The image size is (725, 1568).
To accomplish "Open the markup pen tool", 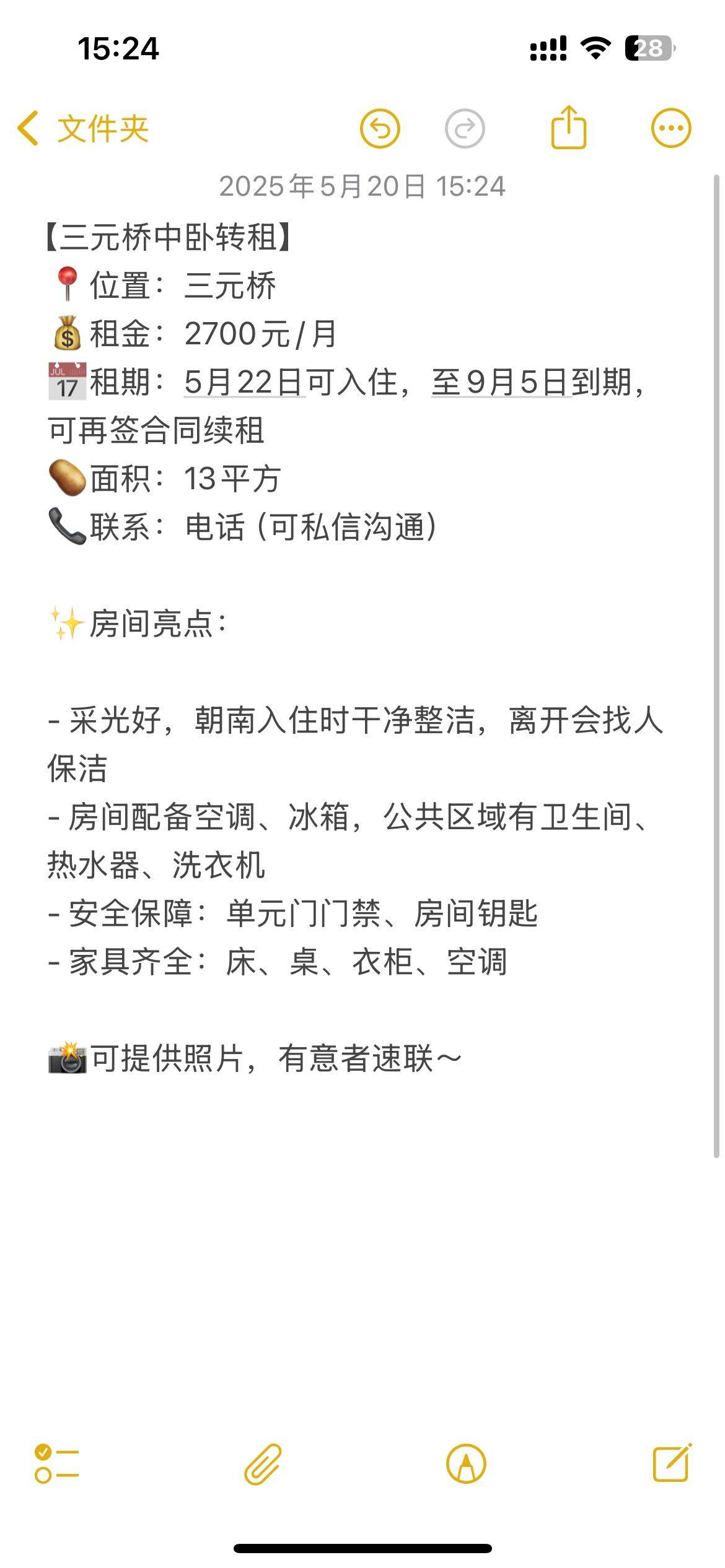I will (466, 1464).
